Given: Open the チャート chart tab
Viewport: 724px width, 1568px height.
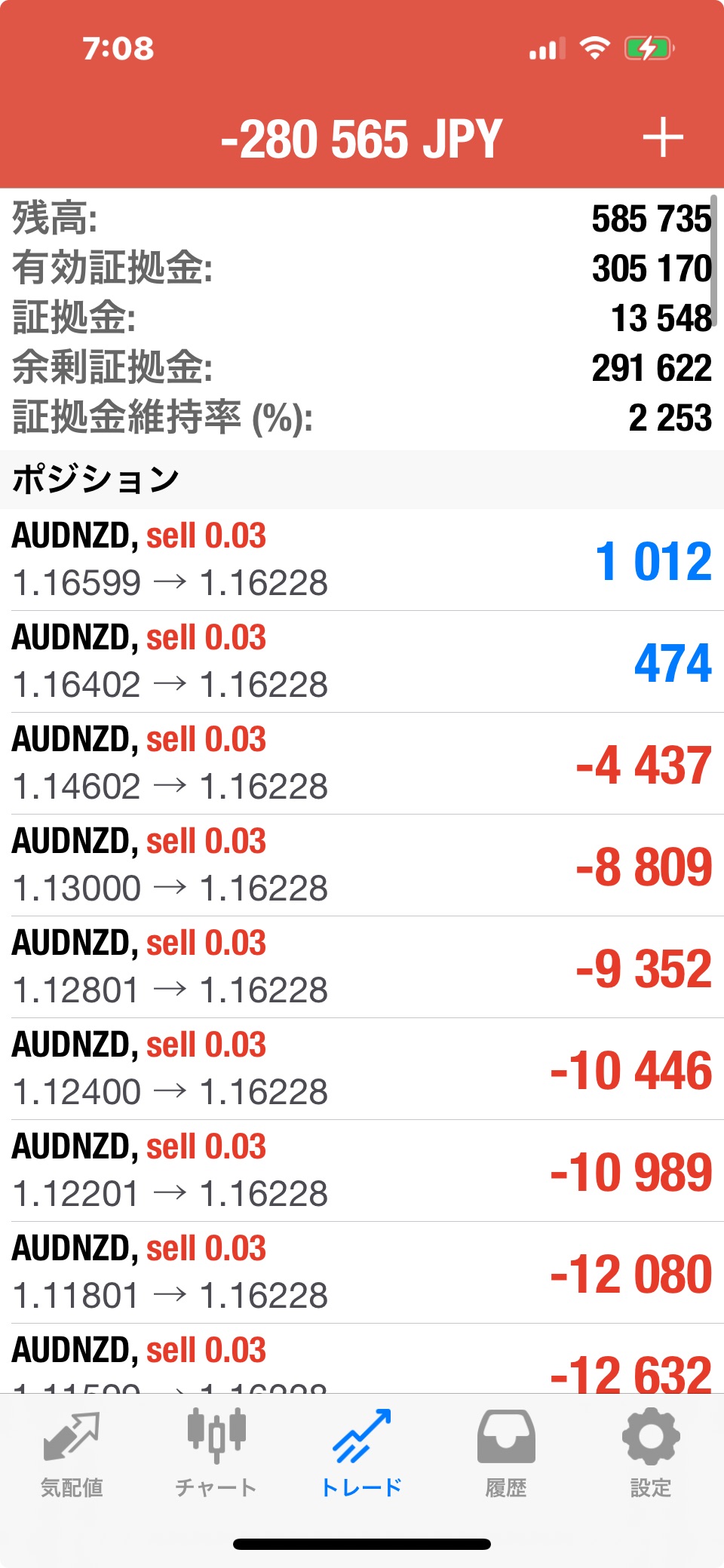Looking at the screenshot, I should [216, 1456].
